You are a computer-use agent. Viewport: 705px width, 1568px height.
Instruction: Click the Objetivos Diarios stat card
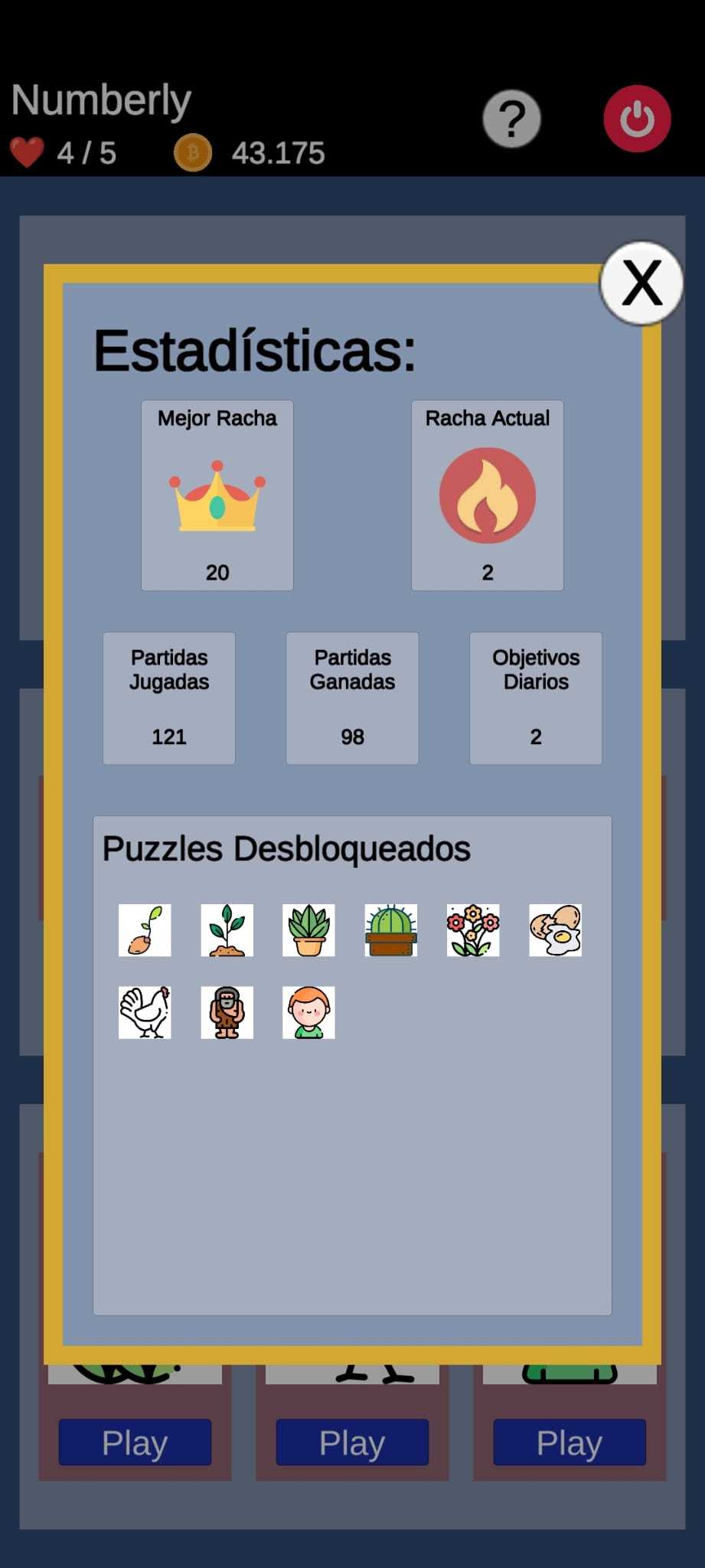(x=536, y=697)
